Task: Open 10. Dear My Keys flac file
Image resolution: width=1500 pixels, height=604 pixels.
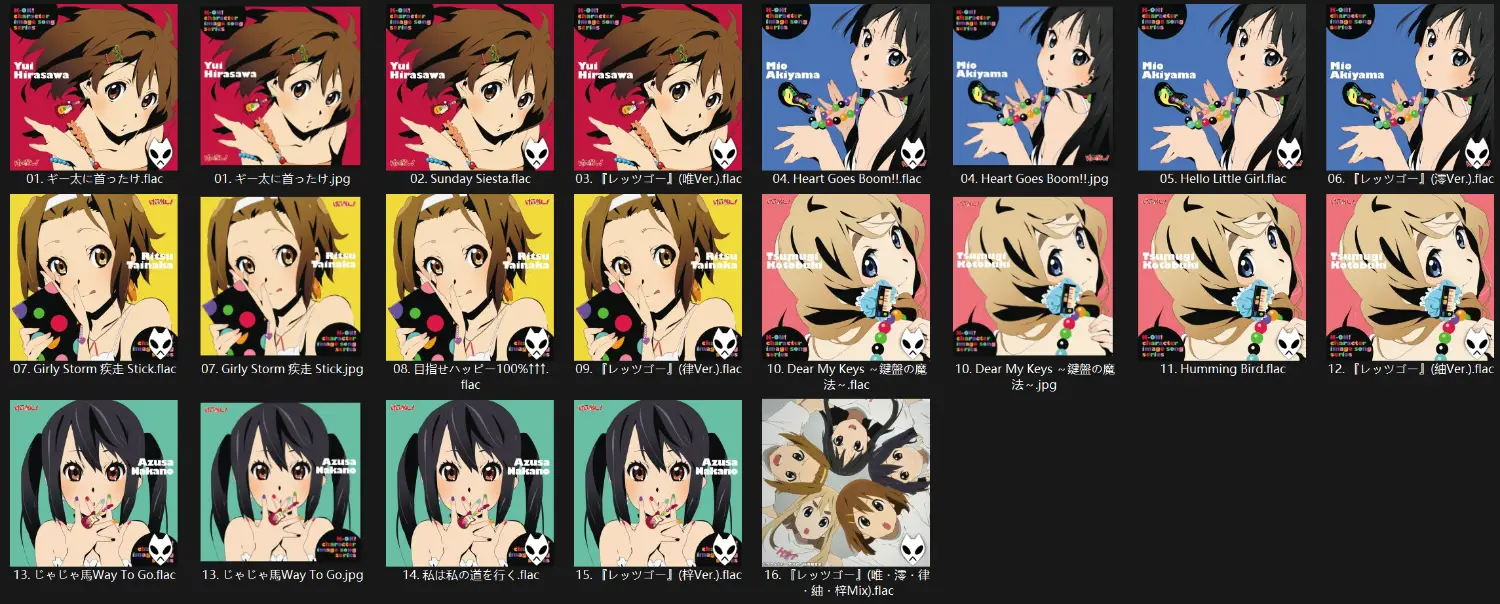Action: click(x=846, y=278)
